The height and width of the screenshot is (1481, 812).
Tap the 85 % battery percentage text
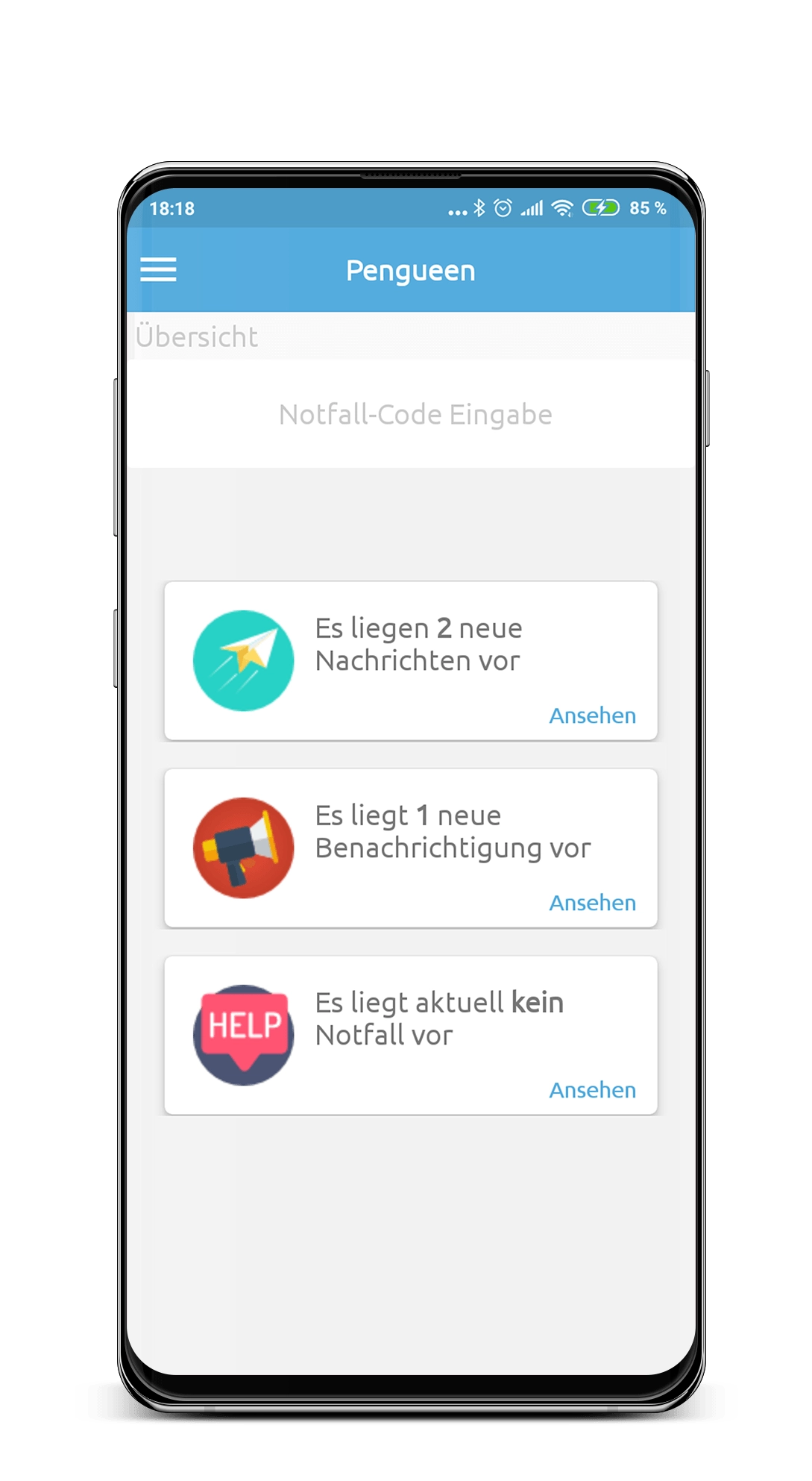(x=646, y=210)
